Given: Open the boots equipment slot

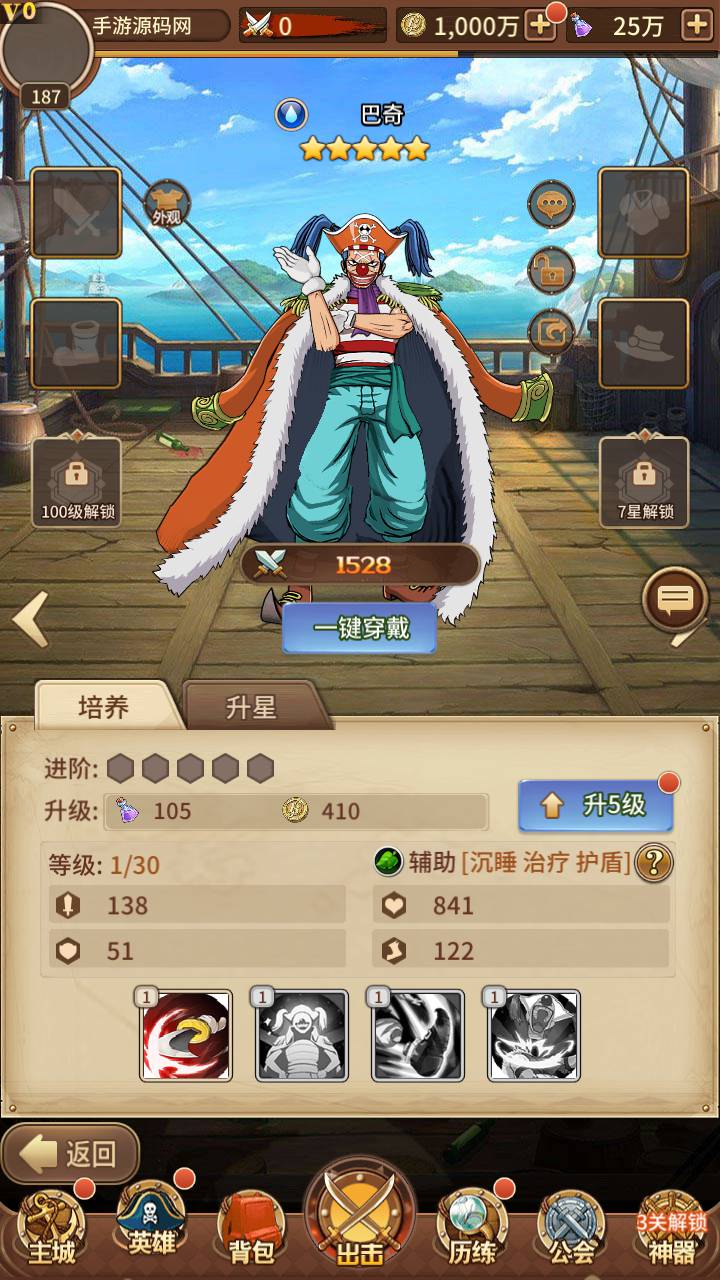Looking at the screenshot, I should coord(76,343).
